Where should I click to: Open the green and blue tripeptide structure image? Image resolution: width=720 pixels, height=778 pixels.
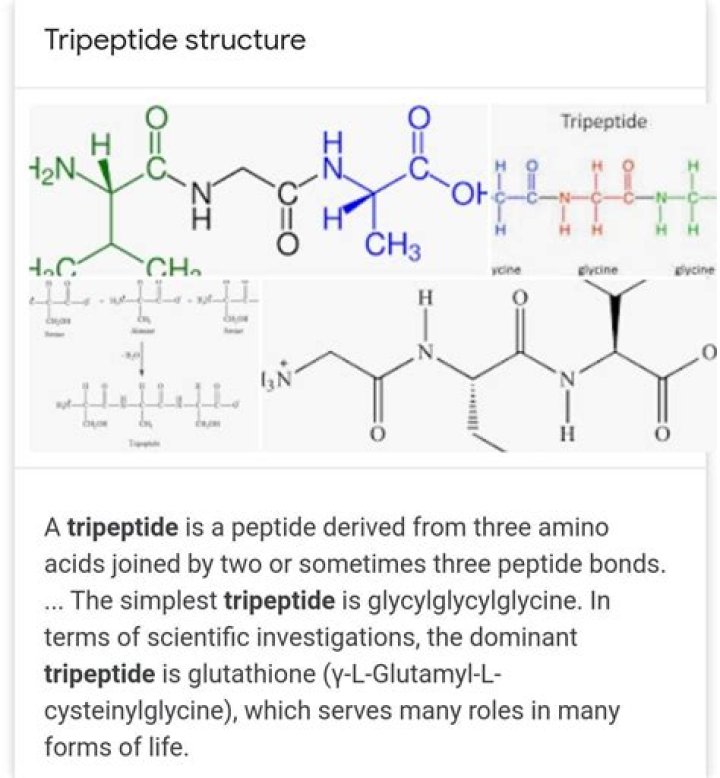[x=259, y=190]
